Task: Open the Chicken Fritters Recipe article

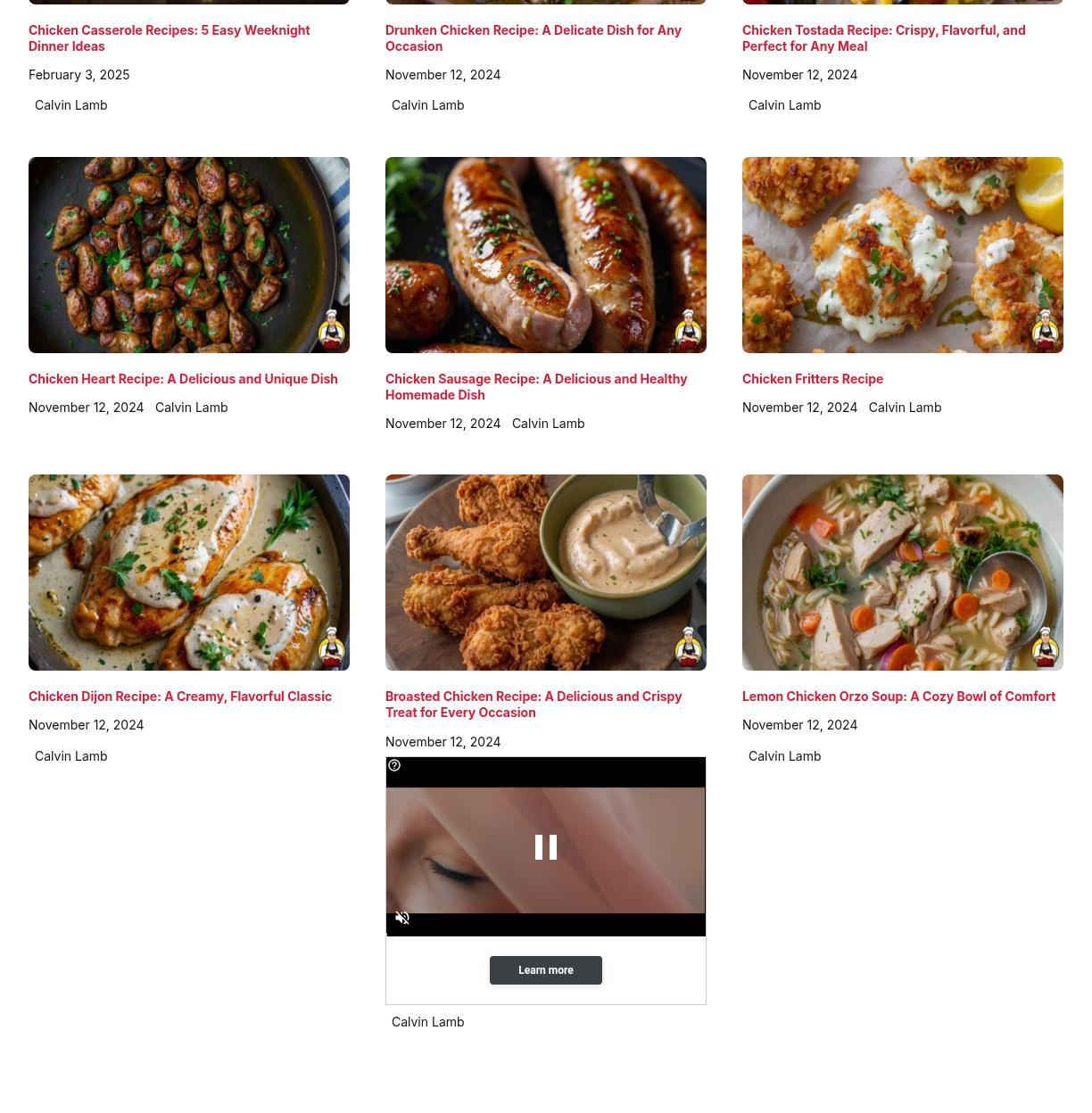Action: point(813,378)
